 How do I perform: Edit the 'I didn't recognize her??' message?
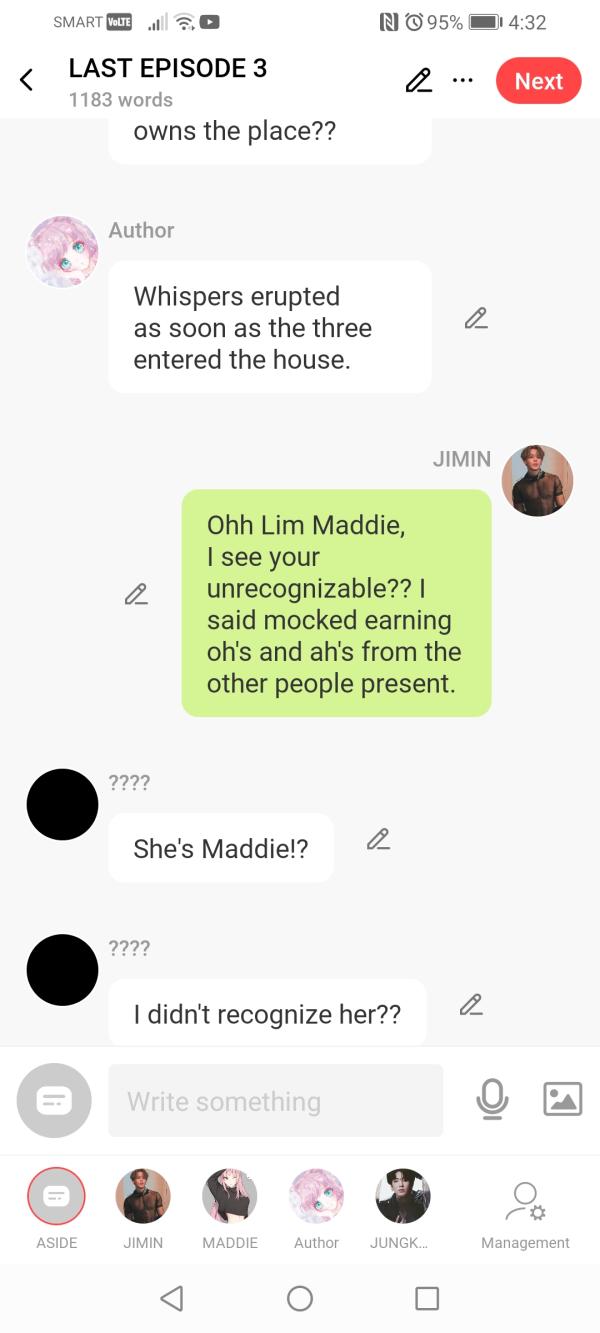click(x=471, y=1005)
